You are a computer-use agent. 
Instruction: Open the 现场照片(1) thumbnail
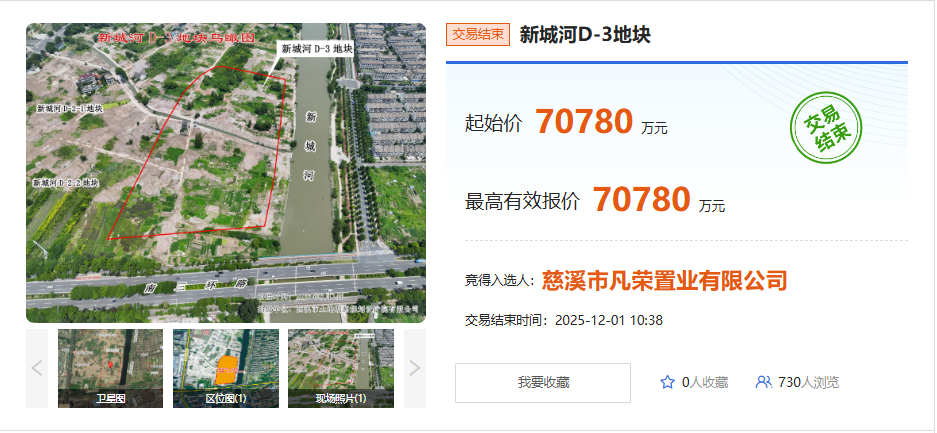pyautogui.click(x=340, y=368)
